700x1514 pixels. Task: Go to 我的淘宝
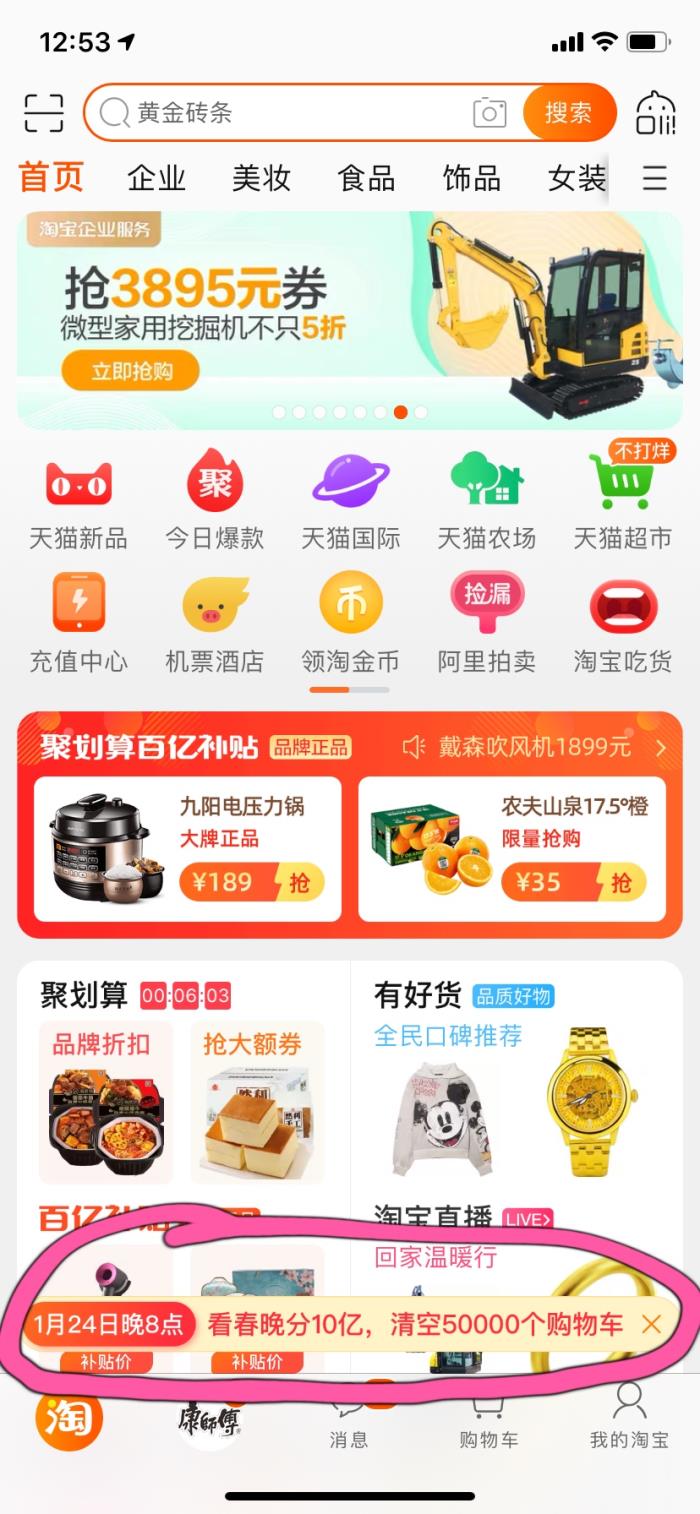629,1420
